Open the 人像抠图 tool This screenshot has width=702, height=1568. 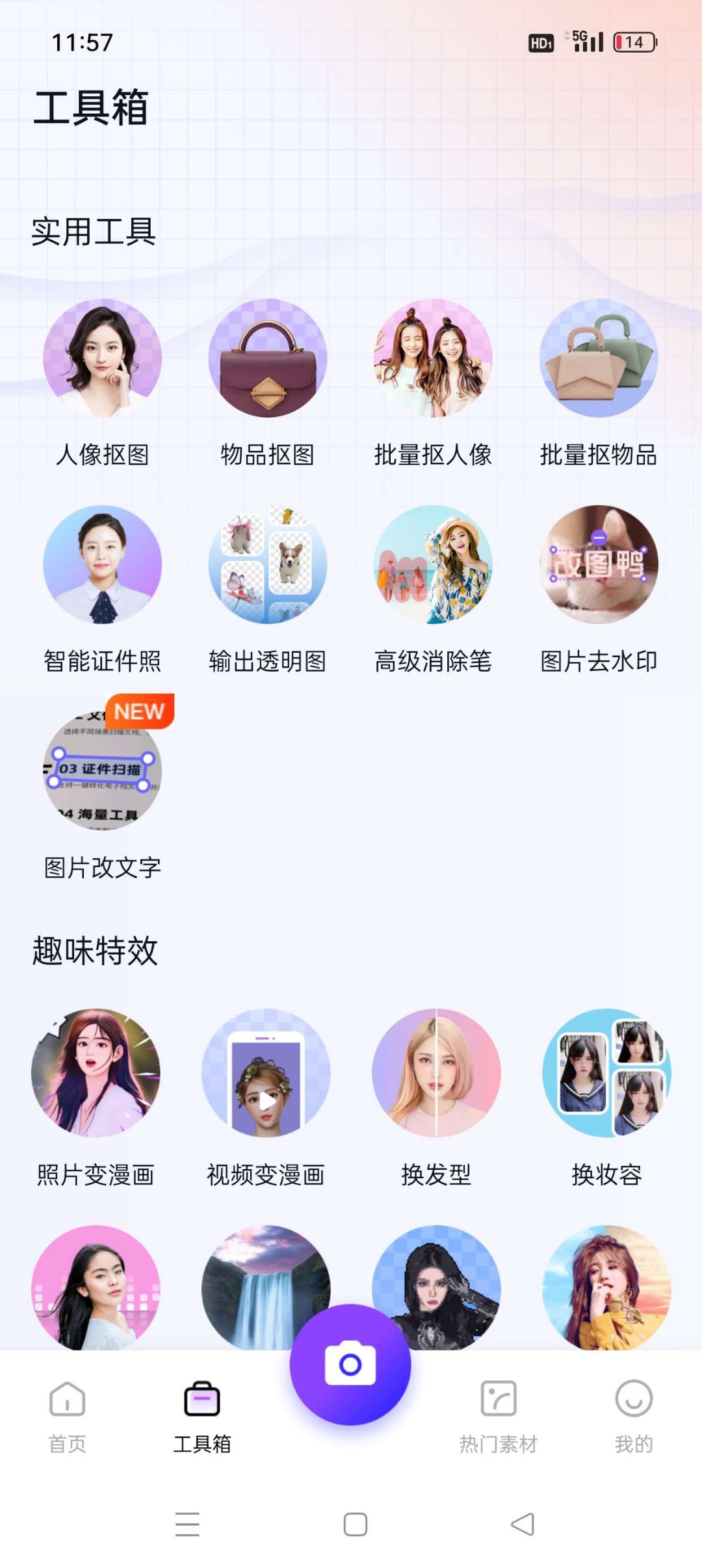coord(102,359)
